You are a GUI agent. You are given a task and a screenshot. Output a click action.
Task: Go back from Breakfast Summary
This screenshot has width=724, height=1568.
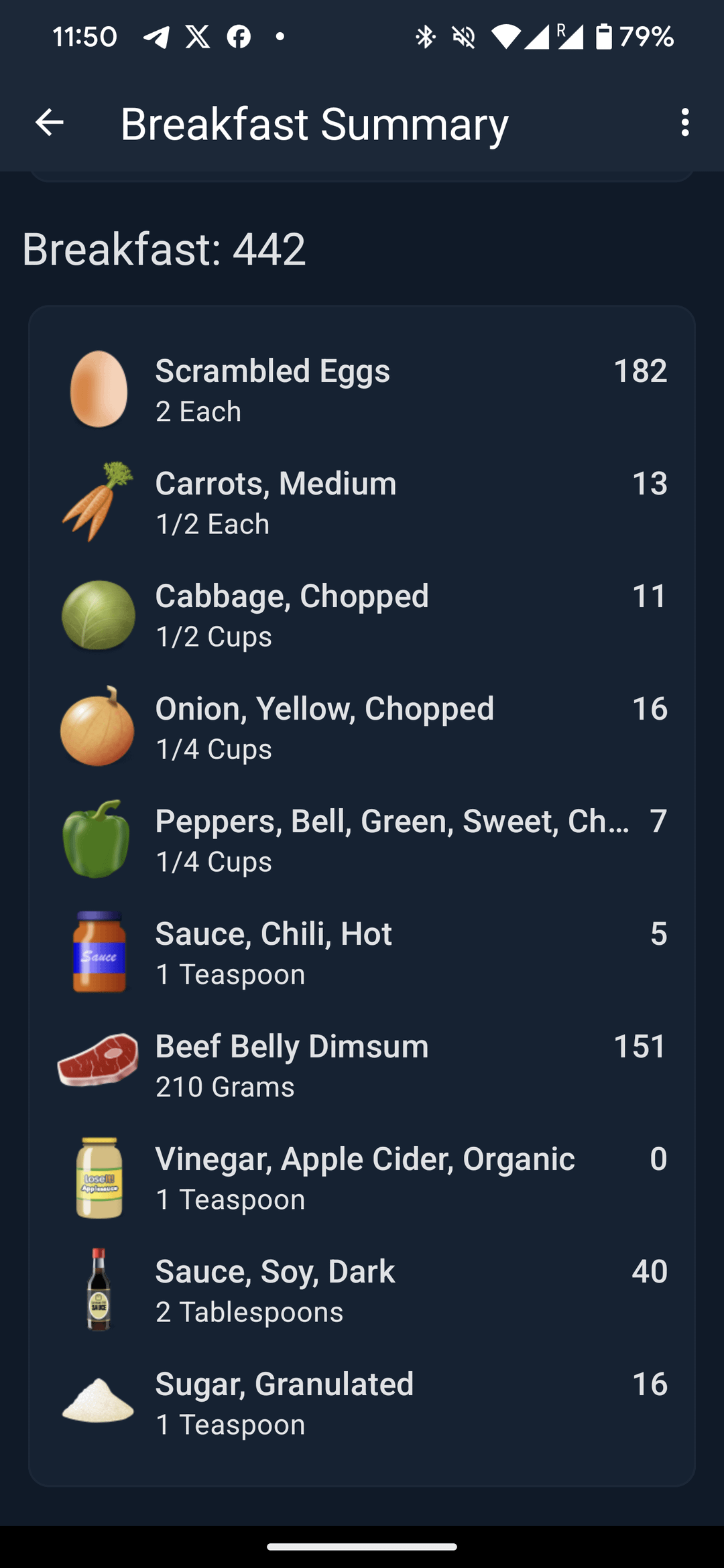click(x=49, y=123)
